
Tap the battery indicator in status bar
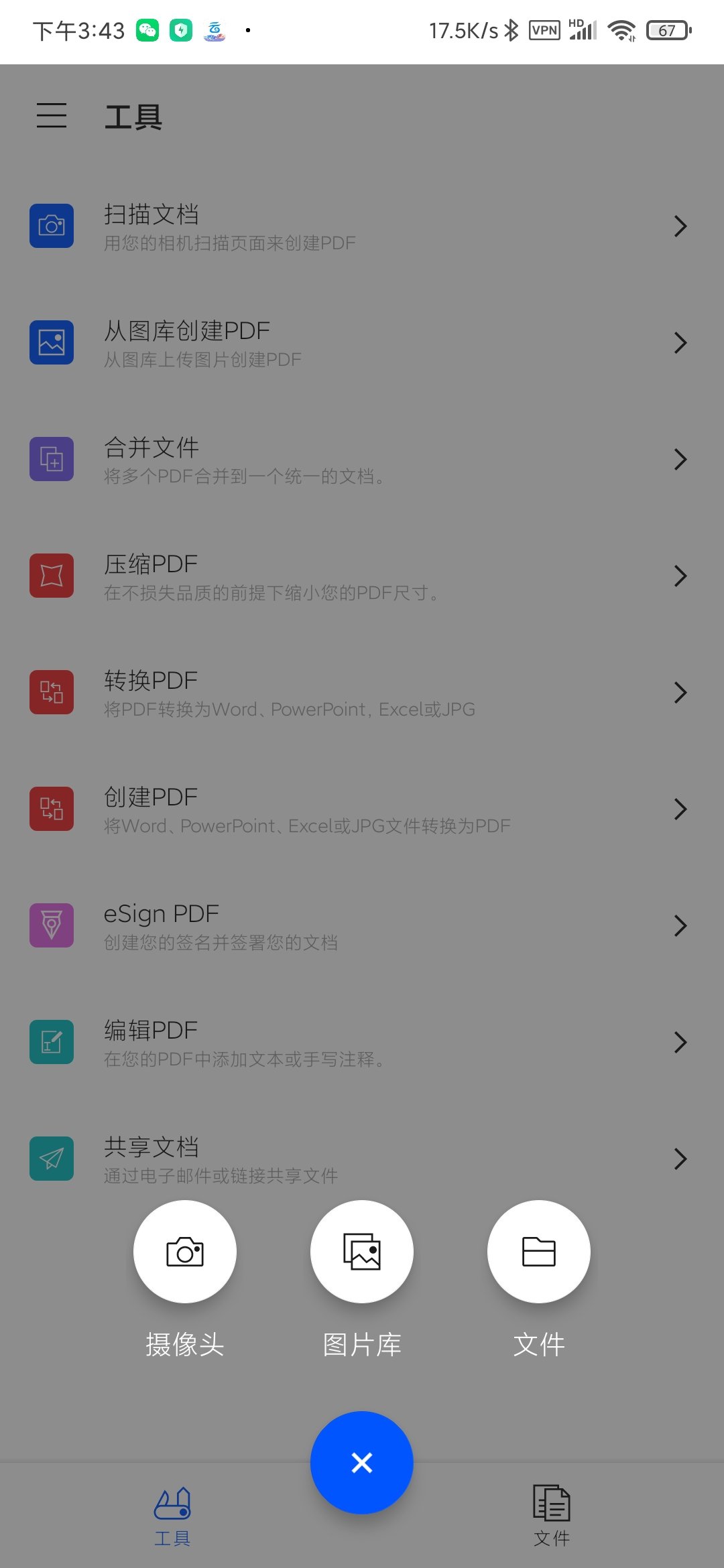[668, 29]
